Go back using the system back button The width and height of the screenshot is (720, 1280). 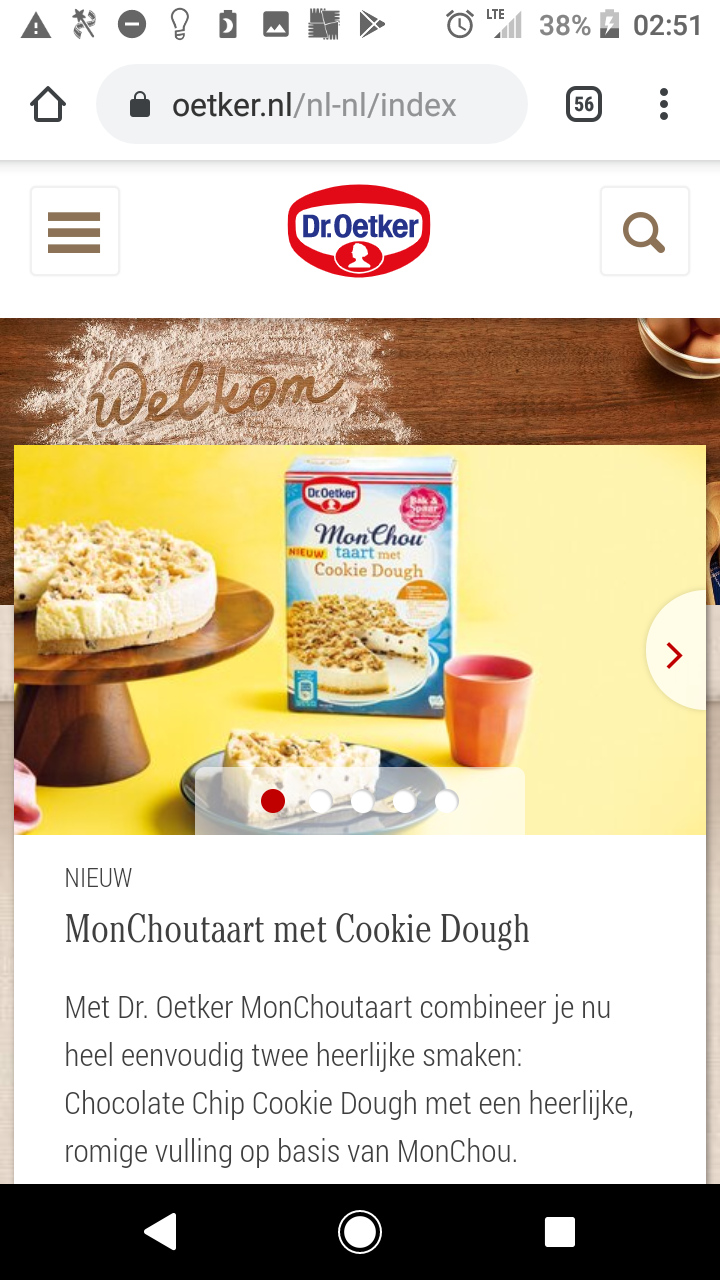pos(161,1232)
